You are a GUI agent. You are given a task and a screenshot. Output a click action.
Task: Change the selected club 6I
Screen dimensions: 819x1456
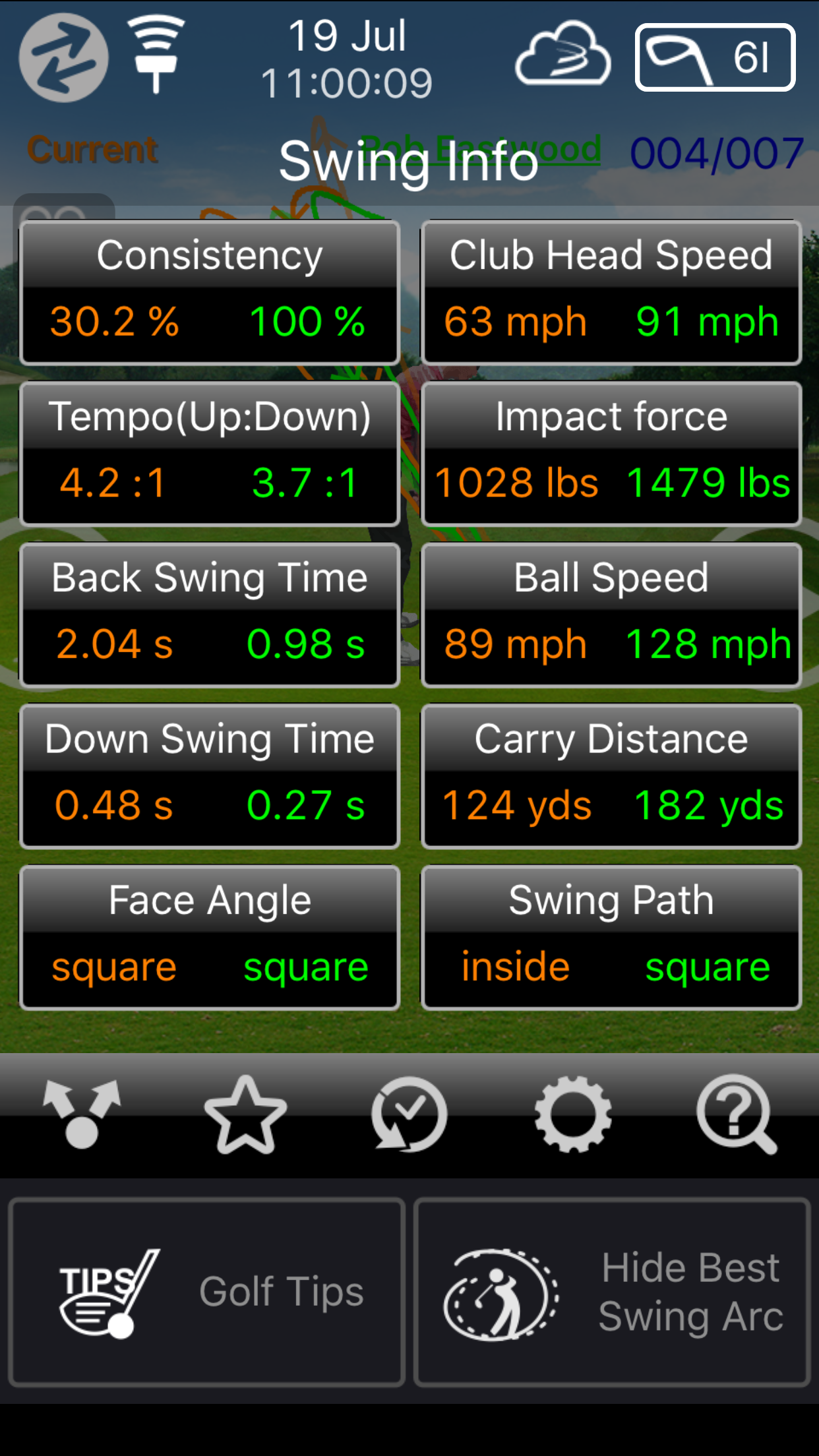[715, 57]
